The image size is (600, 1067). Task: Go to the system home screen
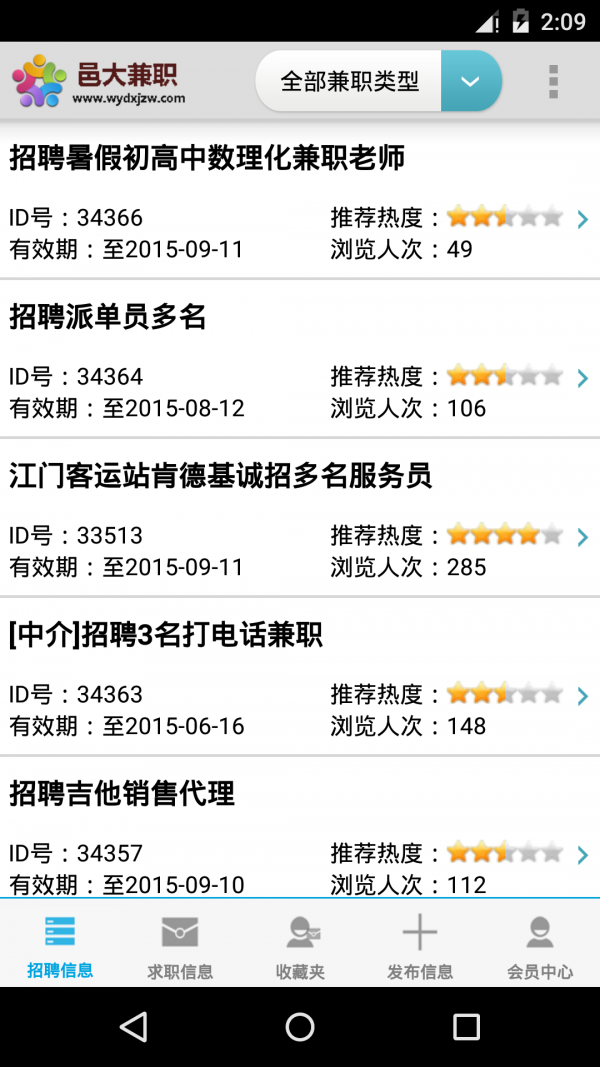coord(300,1026)
